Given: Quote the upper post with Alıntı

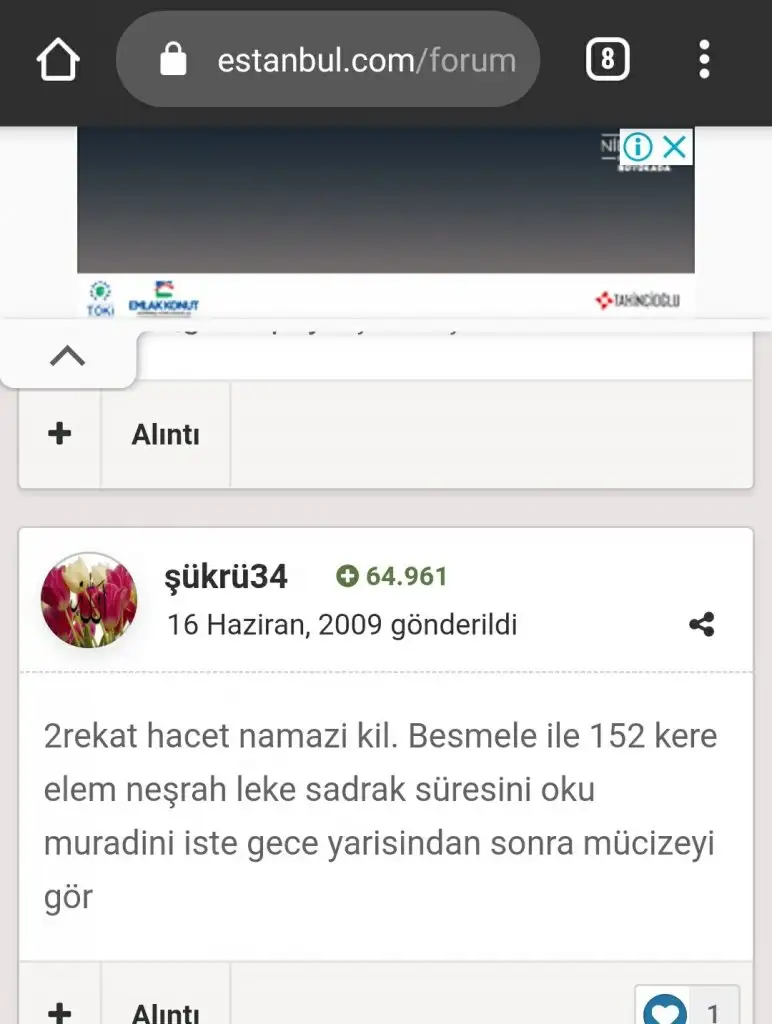Looking at the screenshot, I should (165, 435).
